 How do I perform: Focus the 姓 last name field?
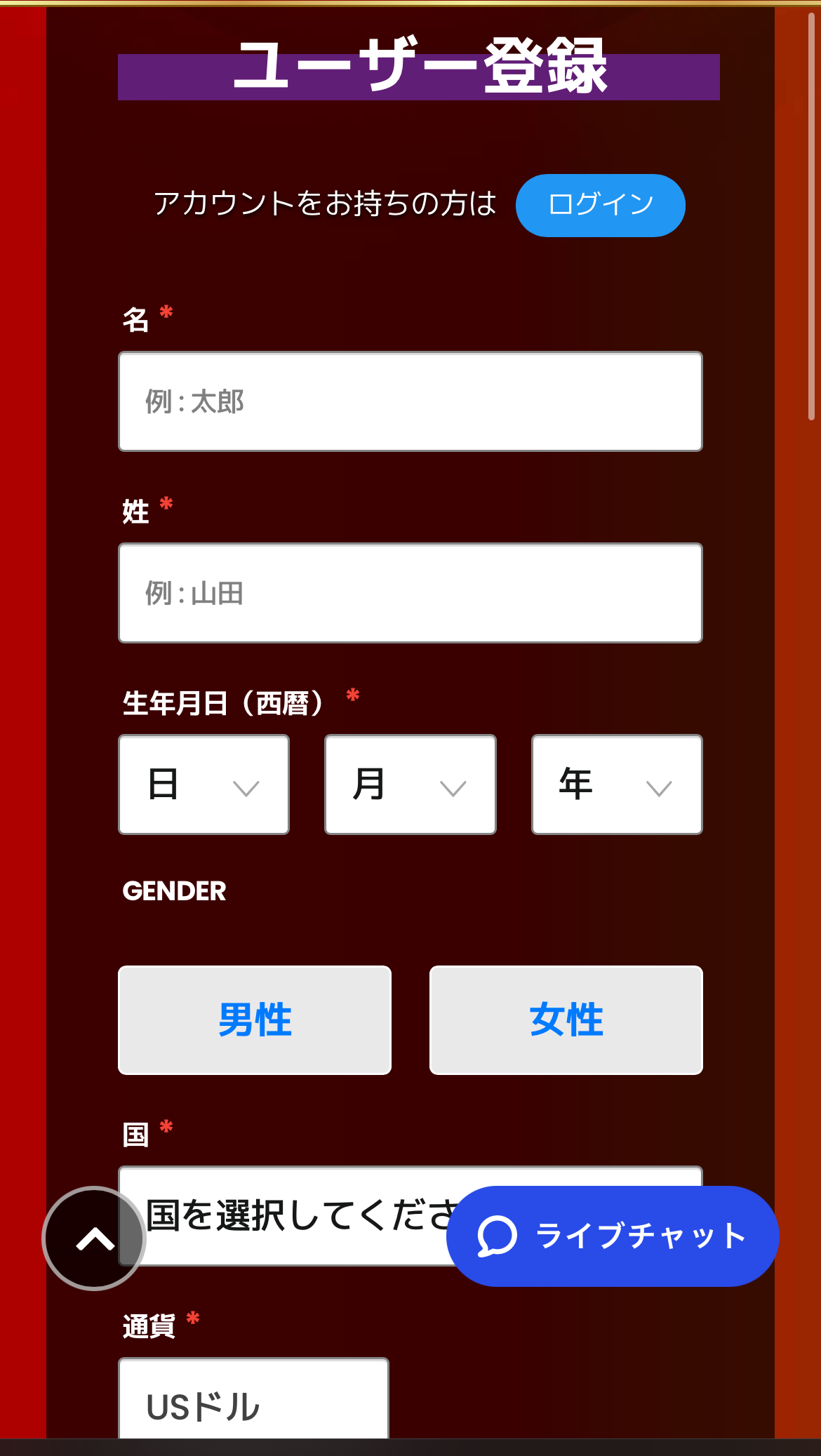tap(410, 593)
